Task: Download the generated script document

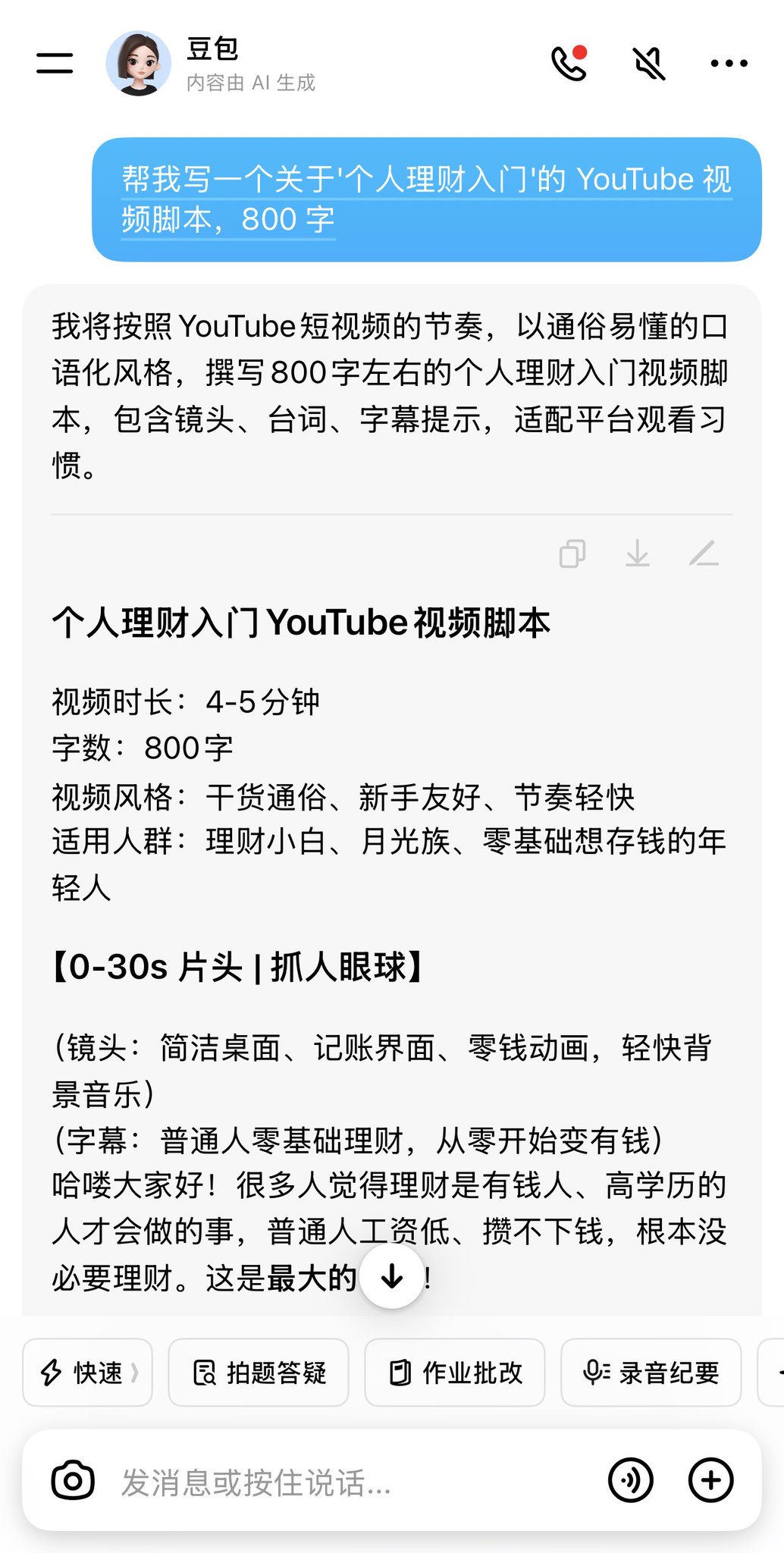Action: [x=638, y=554]
